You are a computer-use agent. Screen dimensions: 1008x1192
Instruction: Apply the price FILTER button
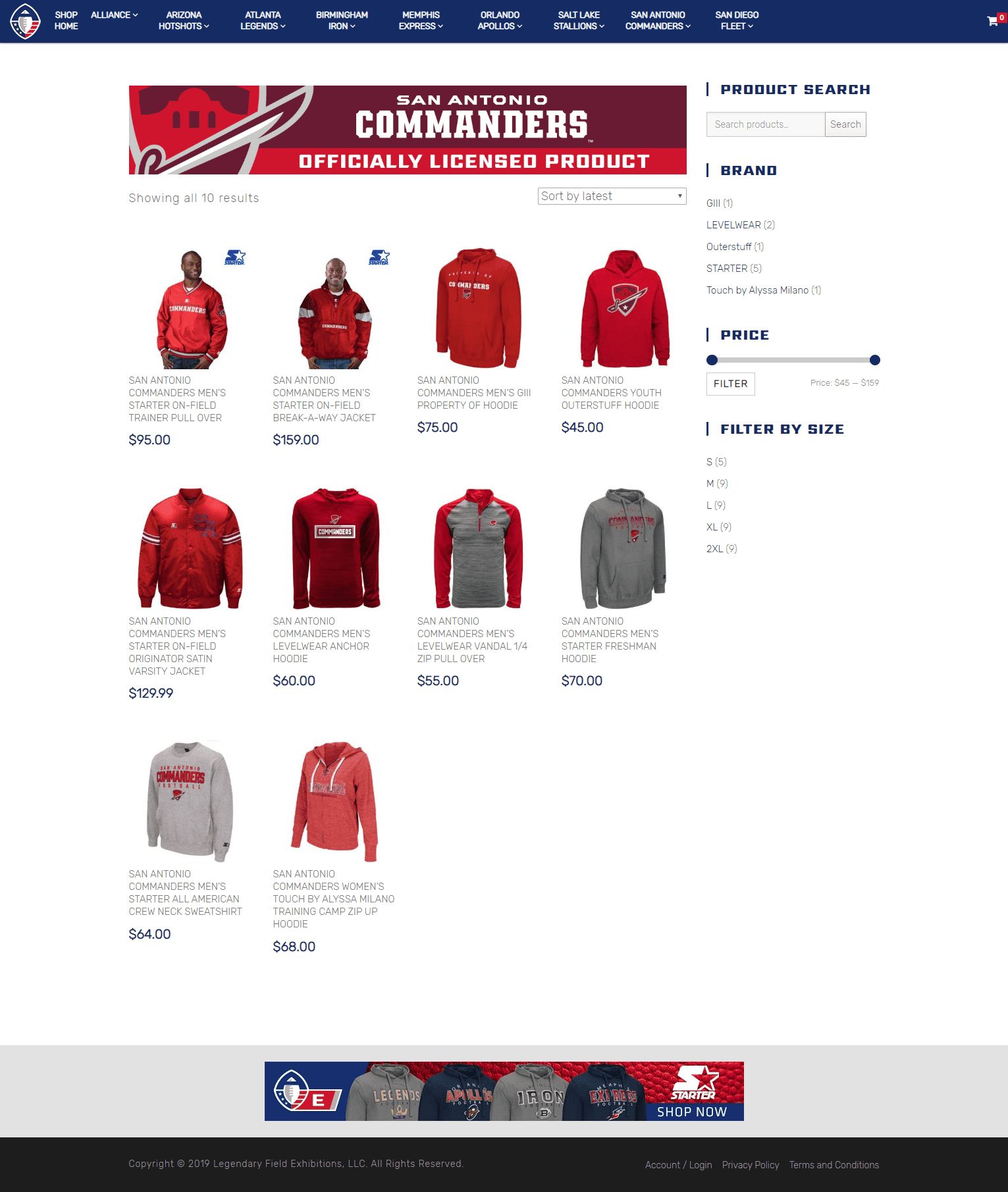730,384
